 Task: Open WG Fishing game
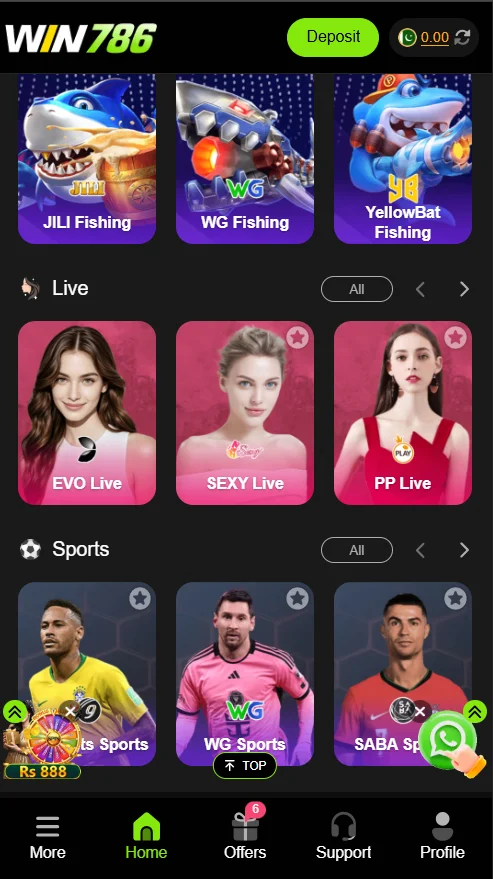point(245,159)
